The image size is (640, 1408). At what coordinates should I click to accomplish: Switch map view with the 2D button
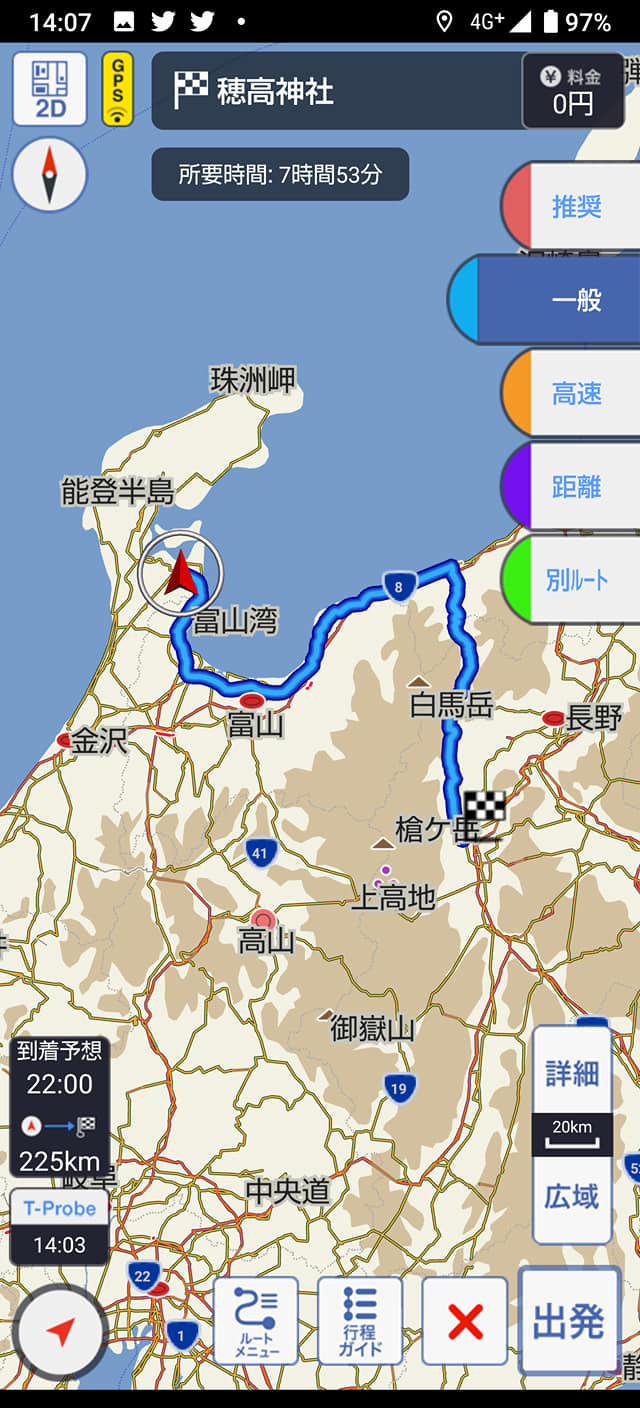click(49, 89)
